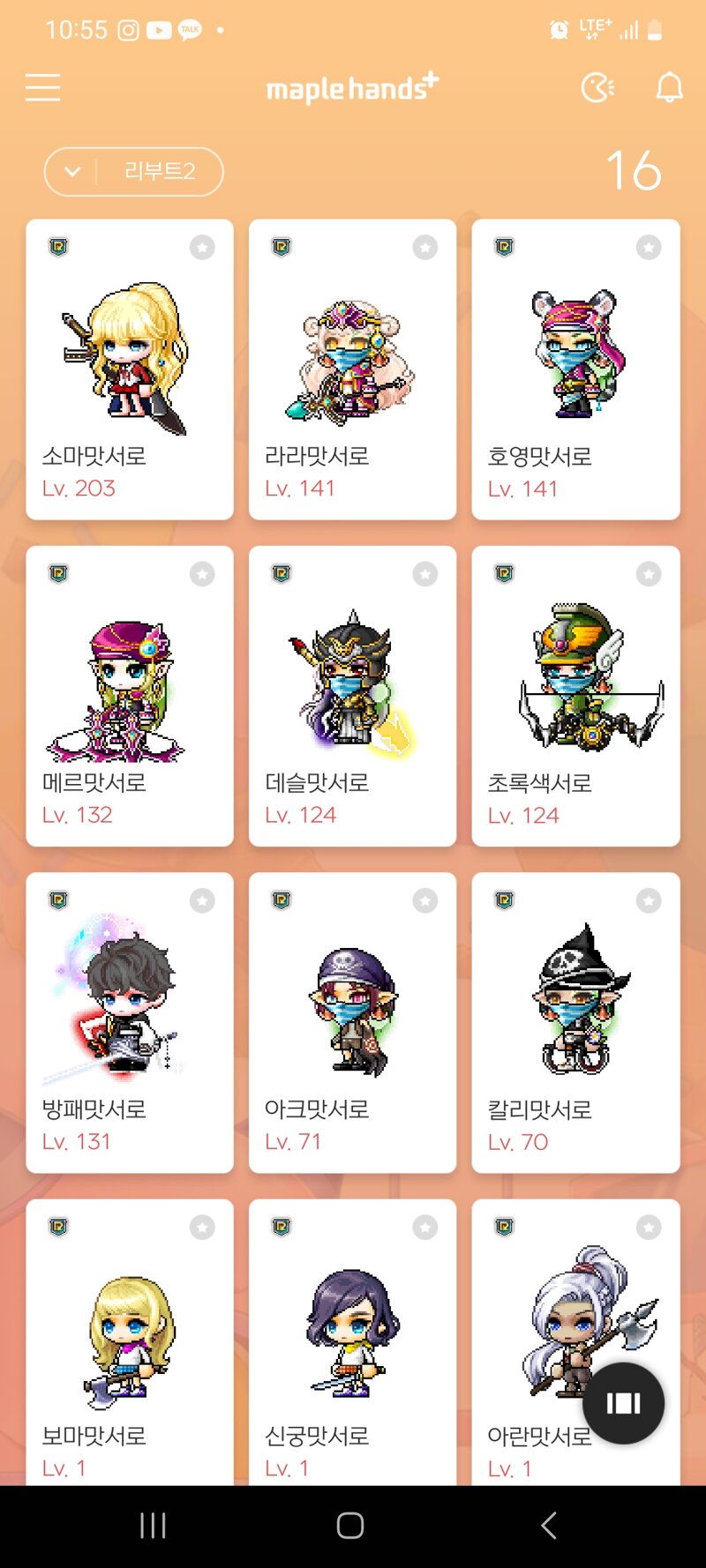Screen dimensions: 706x1568
Task: Open the hamburger drawer menu
Action: [x=42, y=87]
